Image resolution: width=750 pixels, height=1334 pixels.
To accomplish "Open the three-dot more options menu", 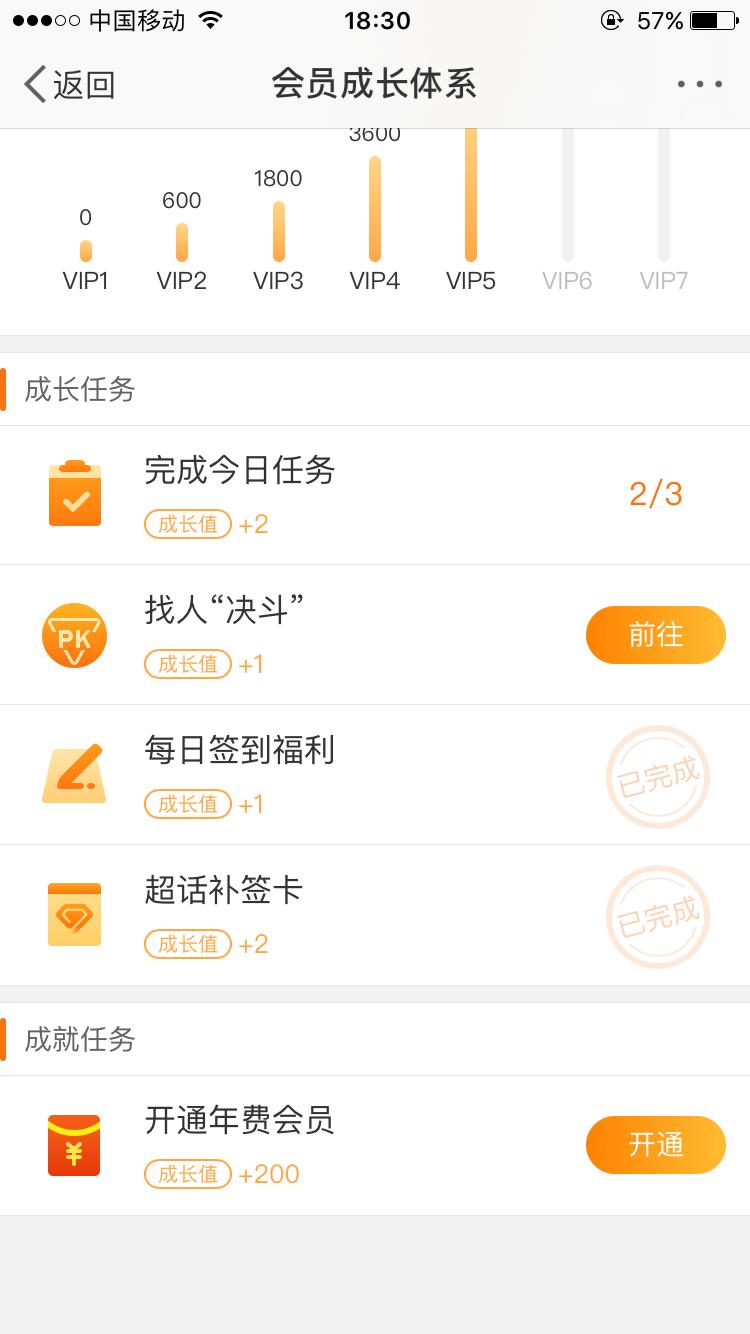I will coord(699,84).
